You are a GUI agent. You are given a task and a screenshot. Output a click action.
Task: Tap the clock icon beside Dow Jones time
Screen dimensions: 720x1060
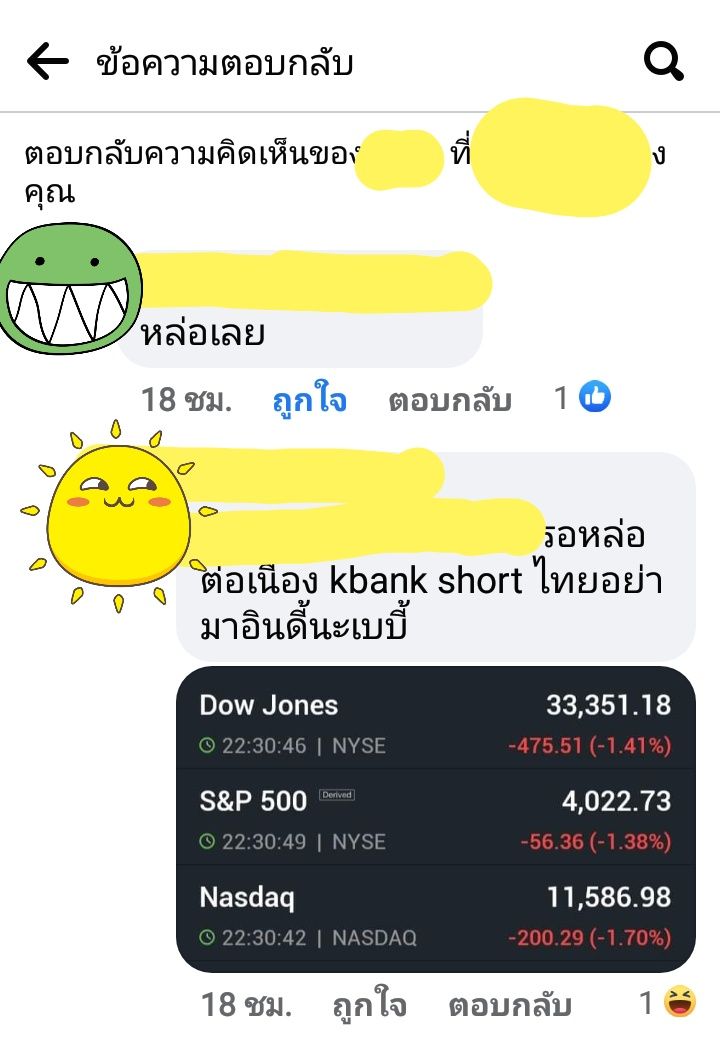click(x=208, y=745)
